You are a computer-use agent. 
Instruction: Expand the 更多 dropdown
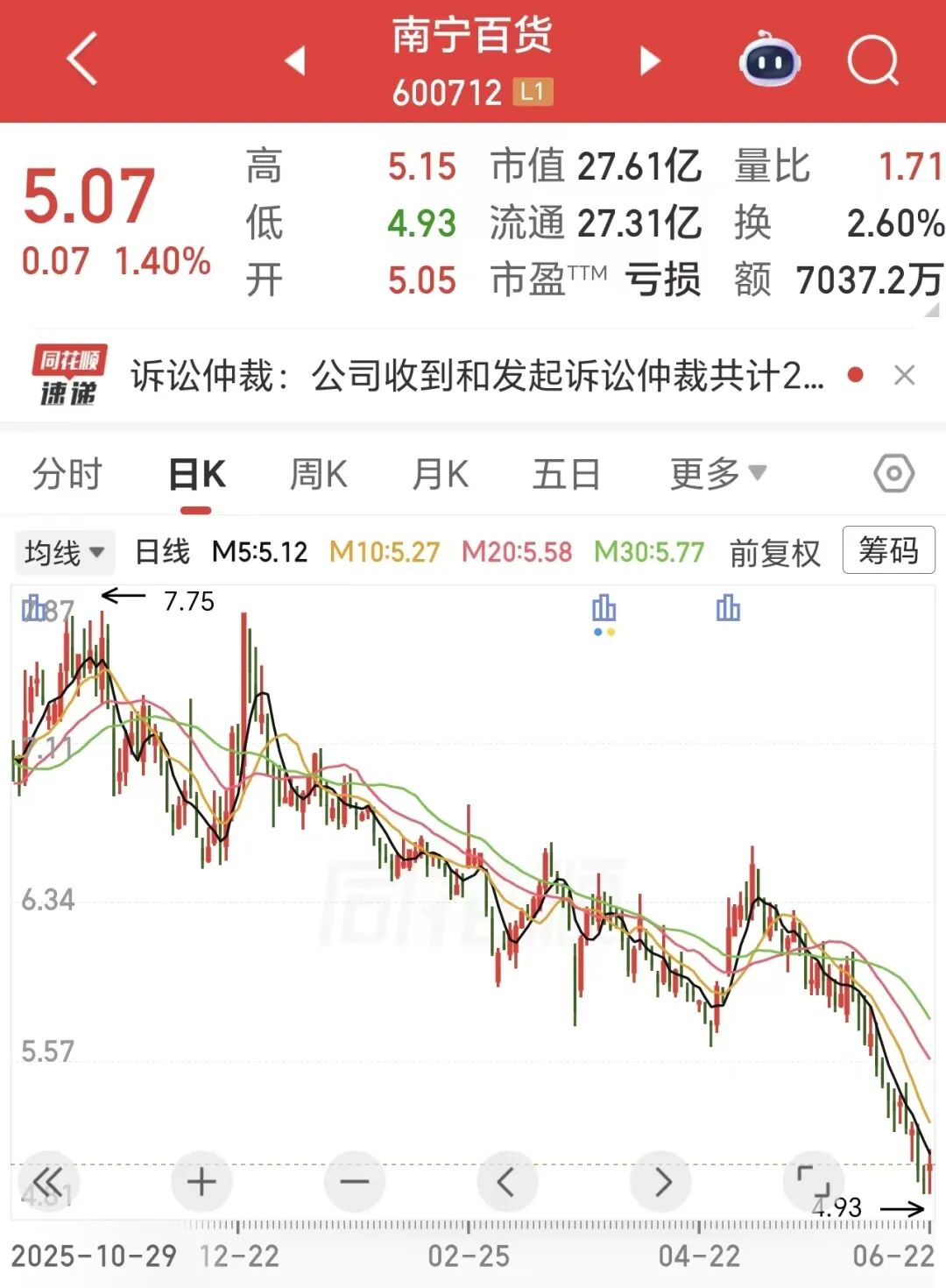coord(718,474)
